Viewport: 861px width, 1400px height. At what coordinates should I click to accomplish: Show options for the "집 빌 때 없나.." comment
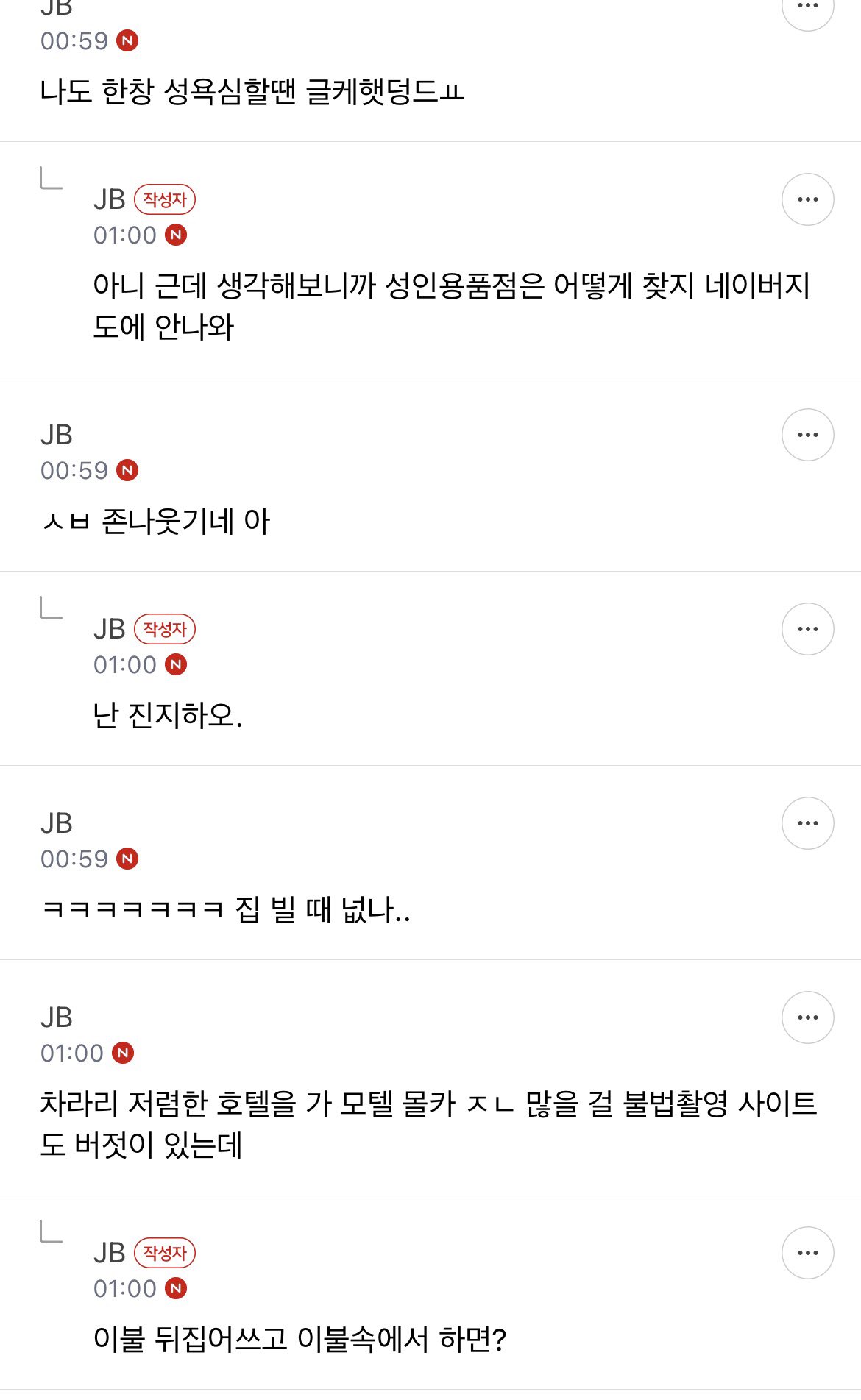coord(807,823)
